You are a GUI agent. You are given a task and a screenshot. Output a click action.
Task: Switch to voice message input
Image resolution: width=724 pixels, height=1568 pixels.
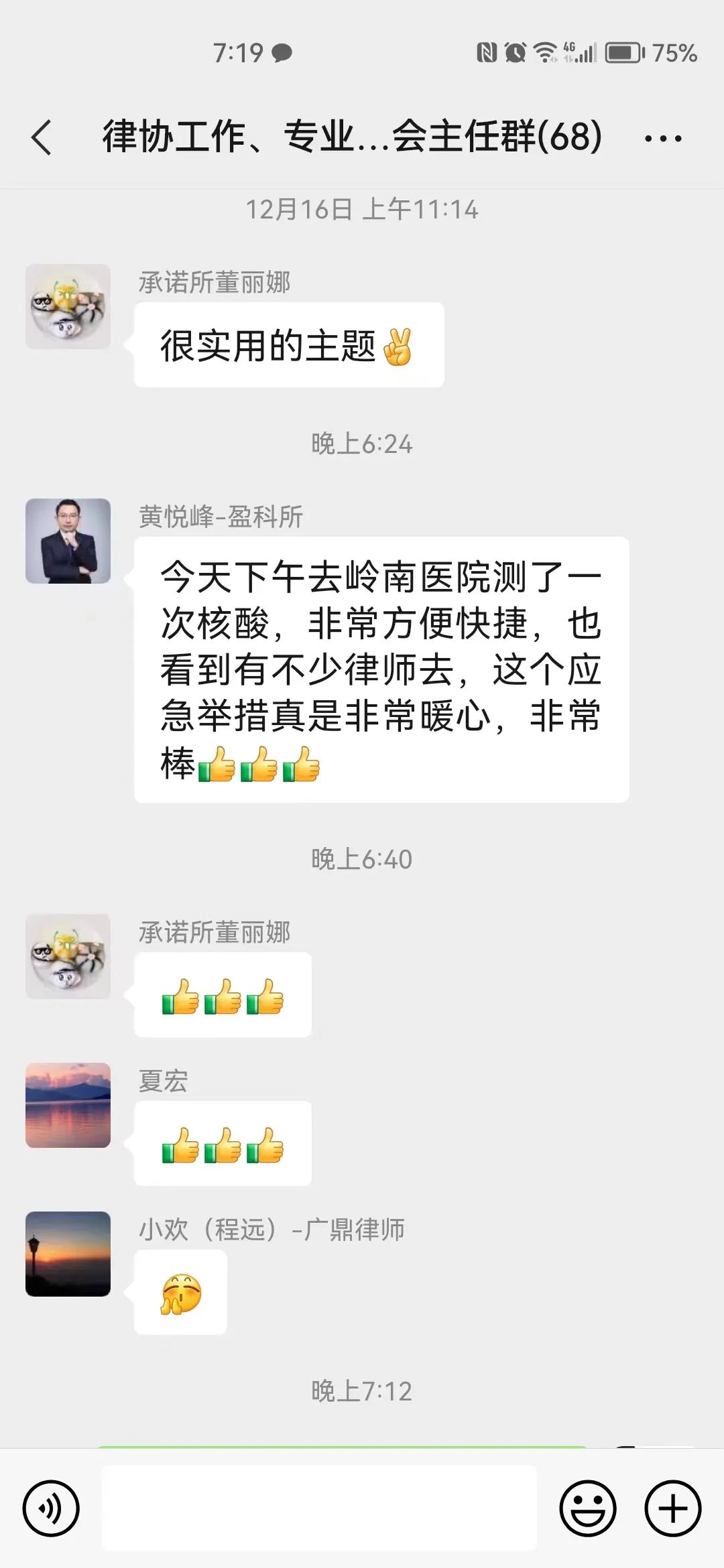(51, 1508)
